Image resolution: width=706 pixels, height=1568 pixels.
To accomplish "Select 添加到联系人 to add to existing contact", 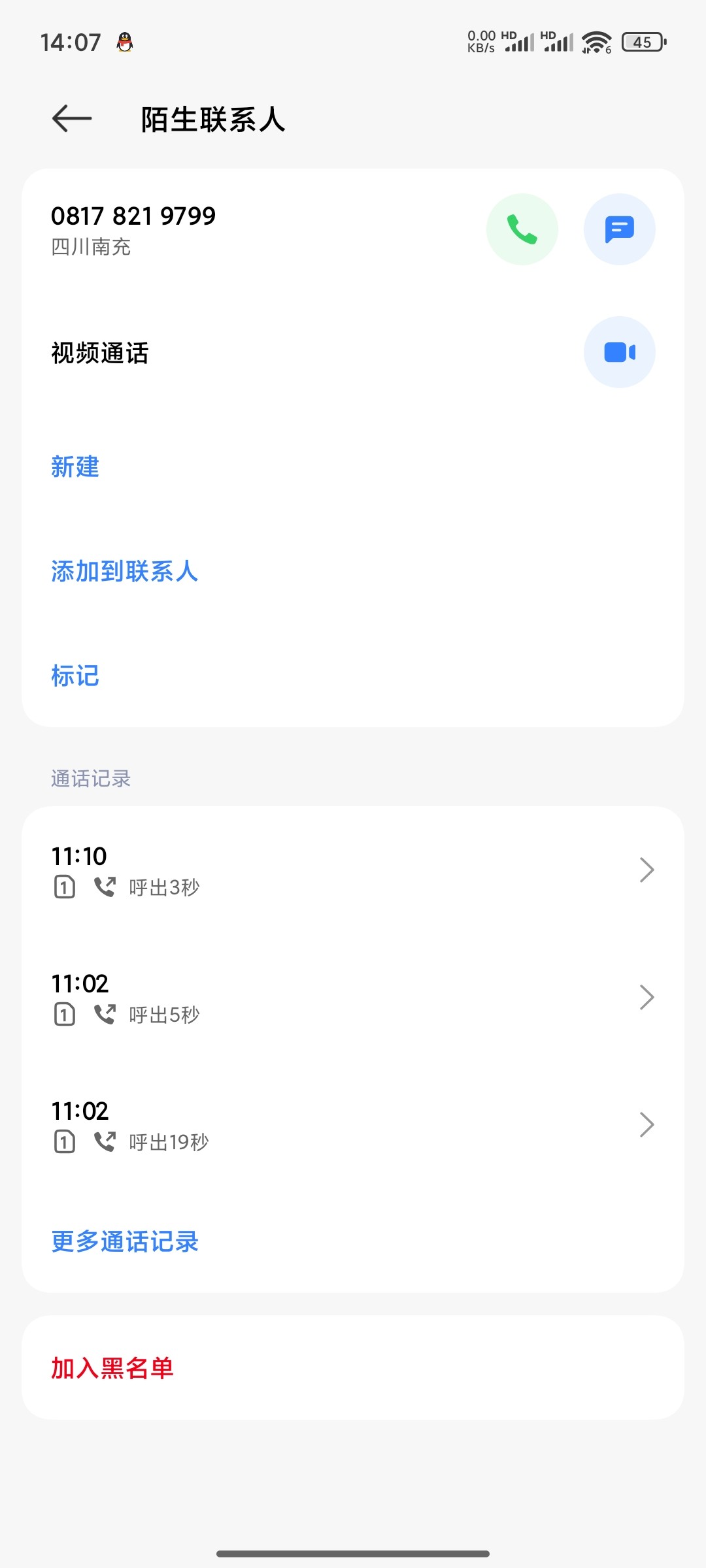I will pyautogui.click(x=124, y=572).
